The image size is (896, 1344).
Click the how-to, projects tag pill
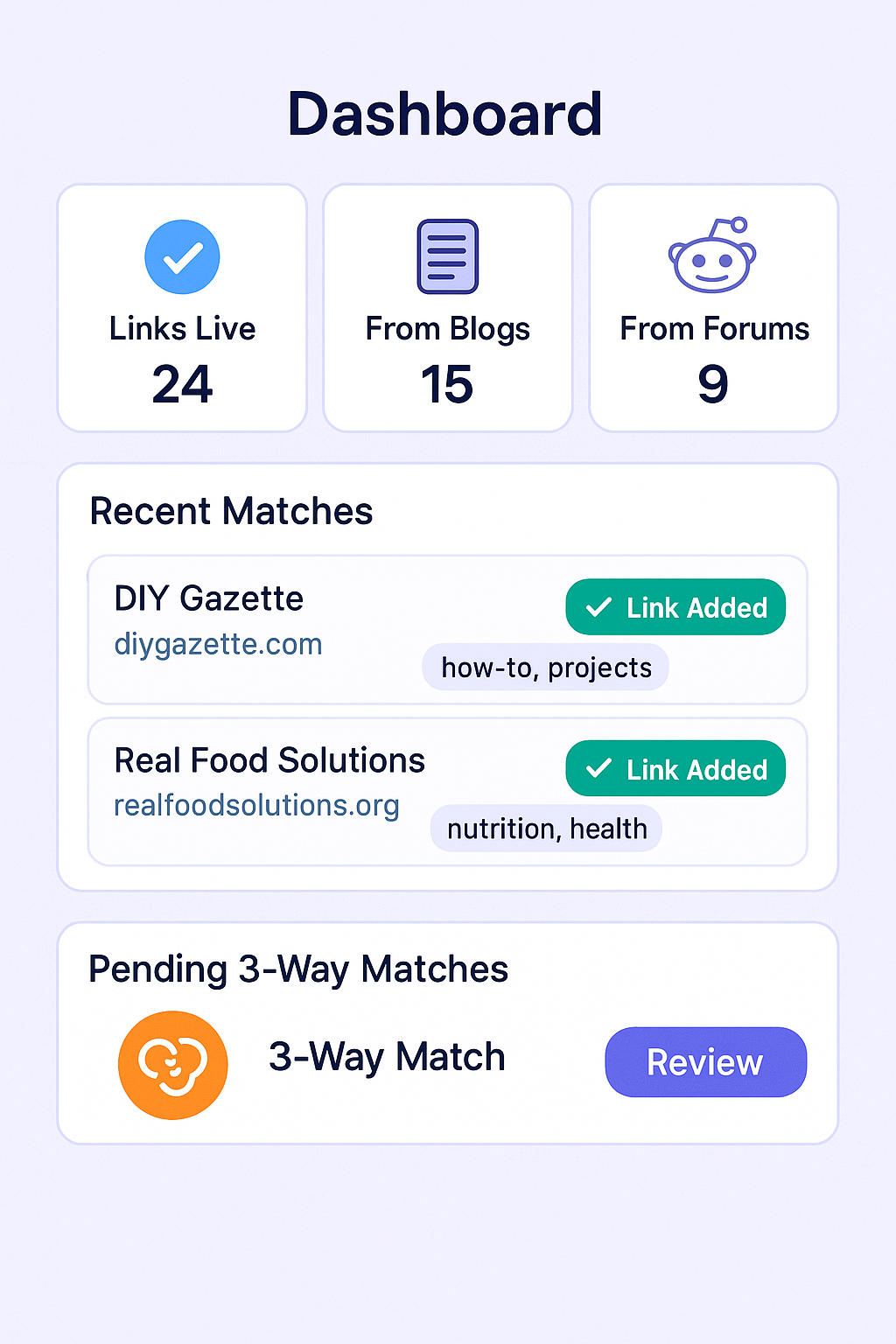(x=544, y=667)
